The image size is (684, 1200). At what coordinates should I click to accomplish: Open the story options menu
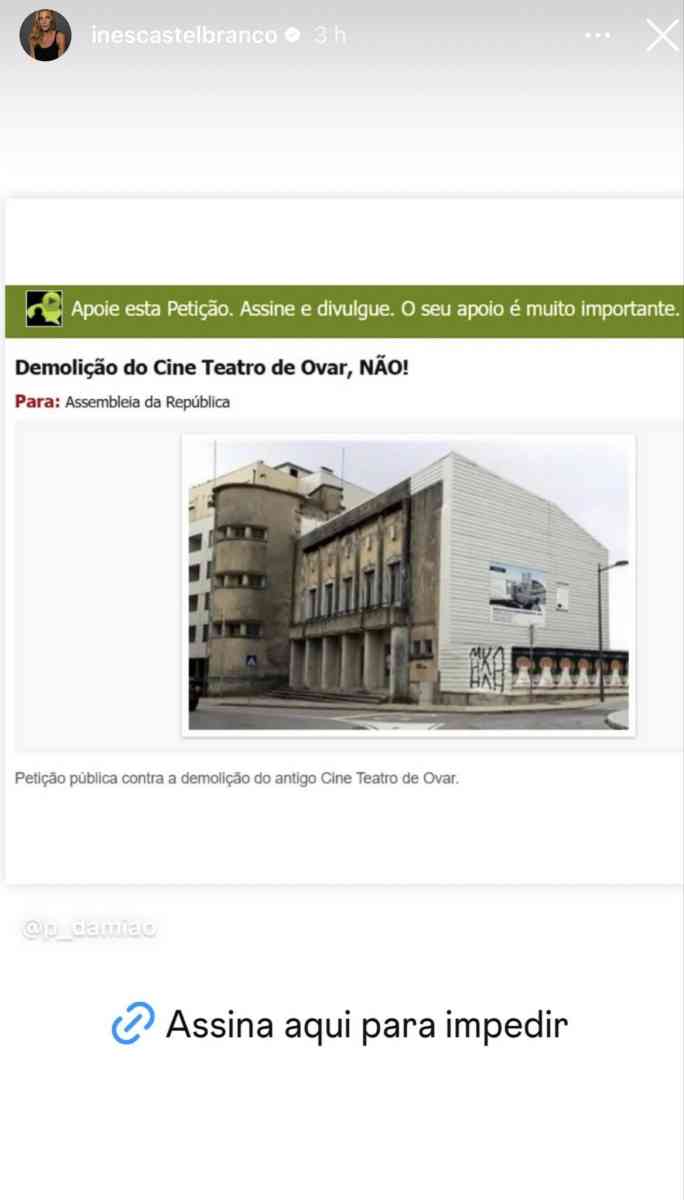(597, 36)
